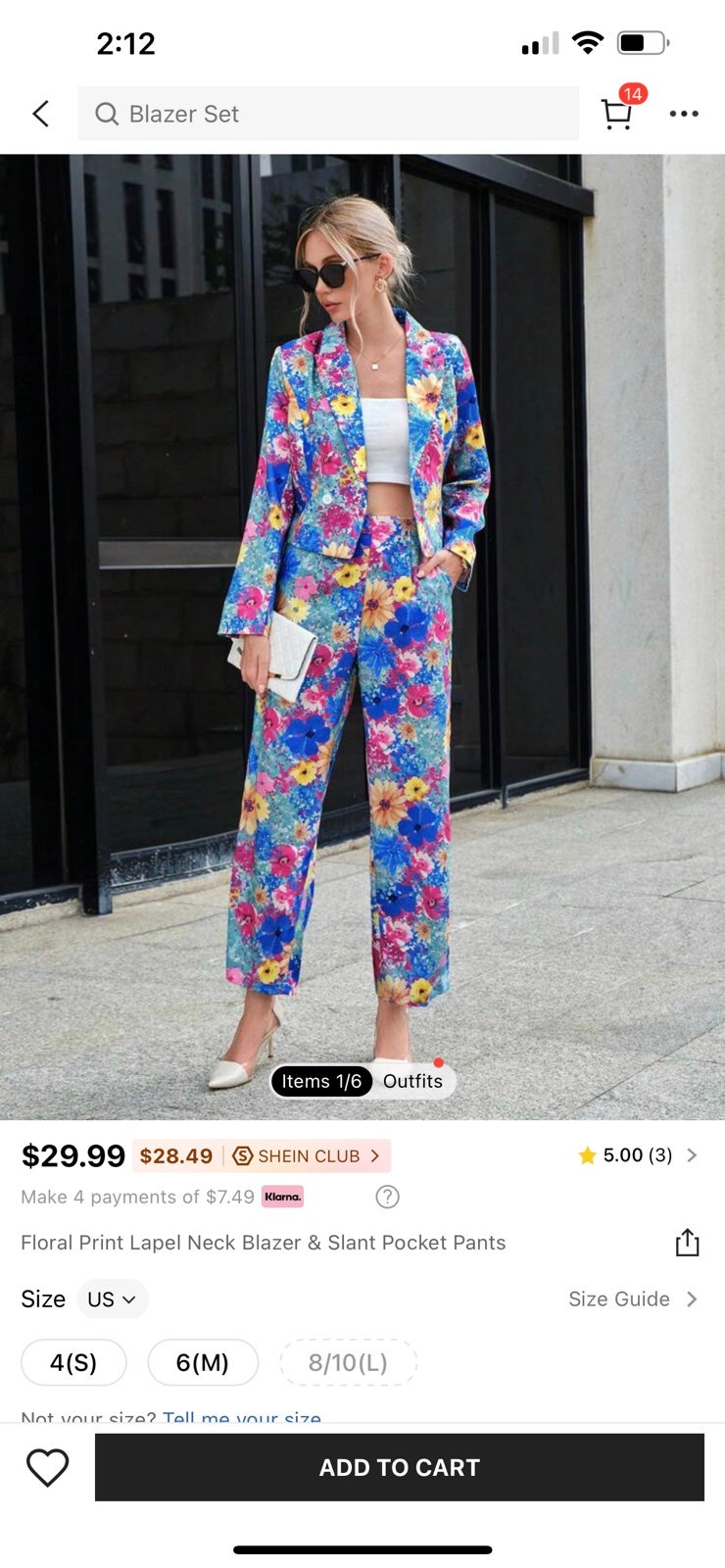Open SHEIN CLUB price offer
This screenshot has width=725, height=1568.
pyautogui.click(x=262, y=1155)
